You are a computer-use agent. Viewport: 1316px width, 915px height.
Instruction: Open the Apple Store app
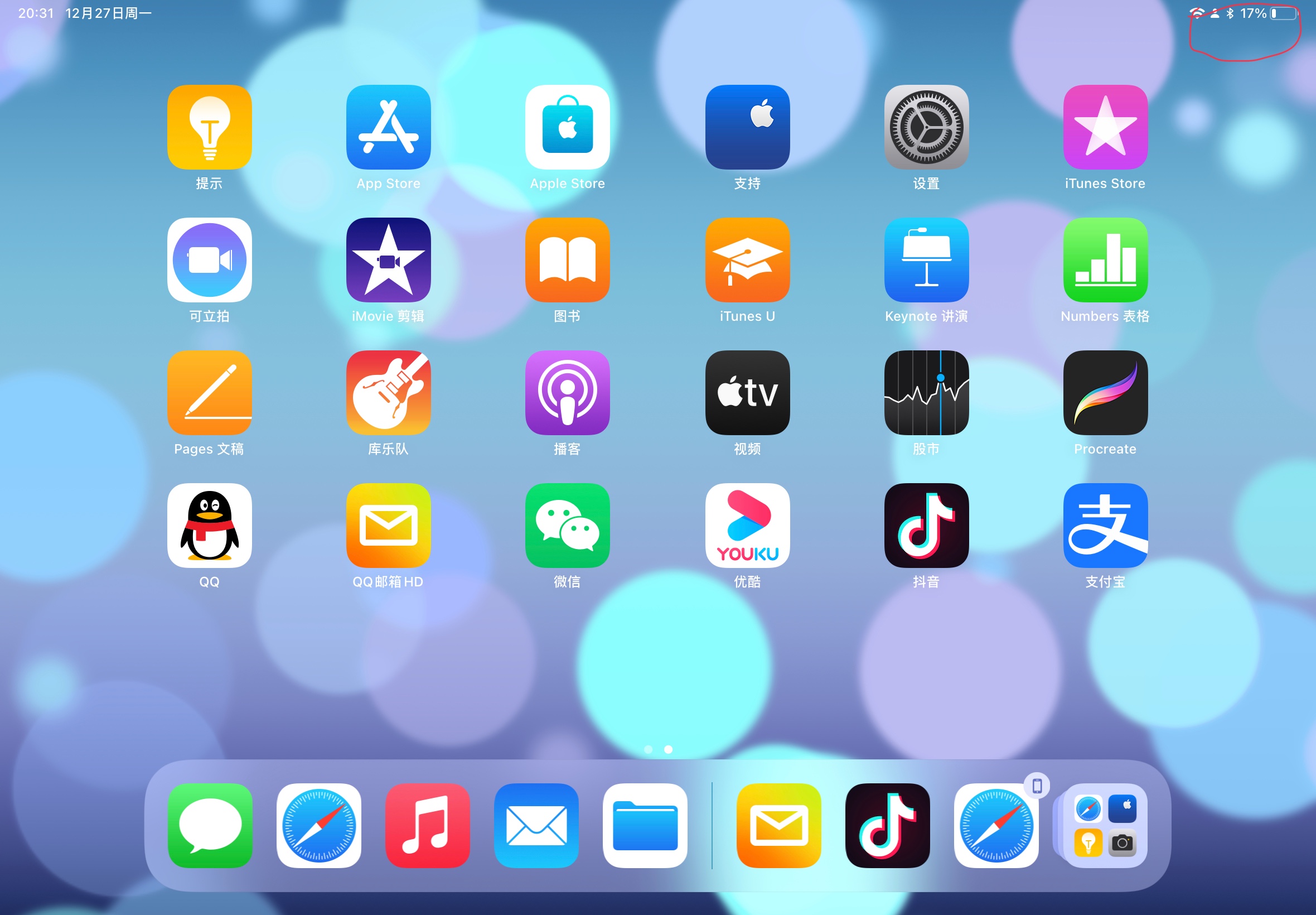click(x=567, y=127)
